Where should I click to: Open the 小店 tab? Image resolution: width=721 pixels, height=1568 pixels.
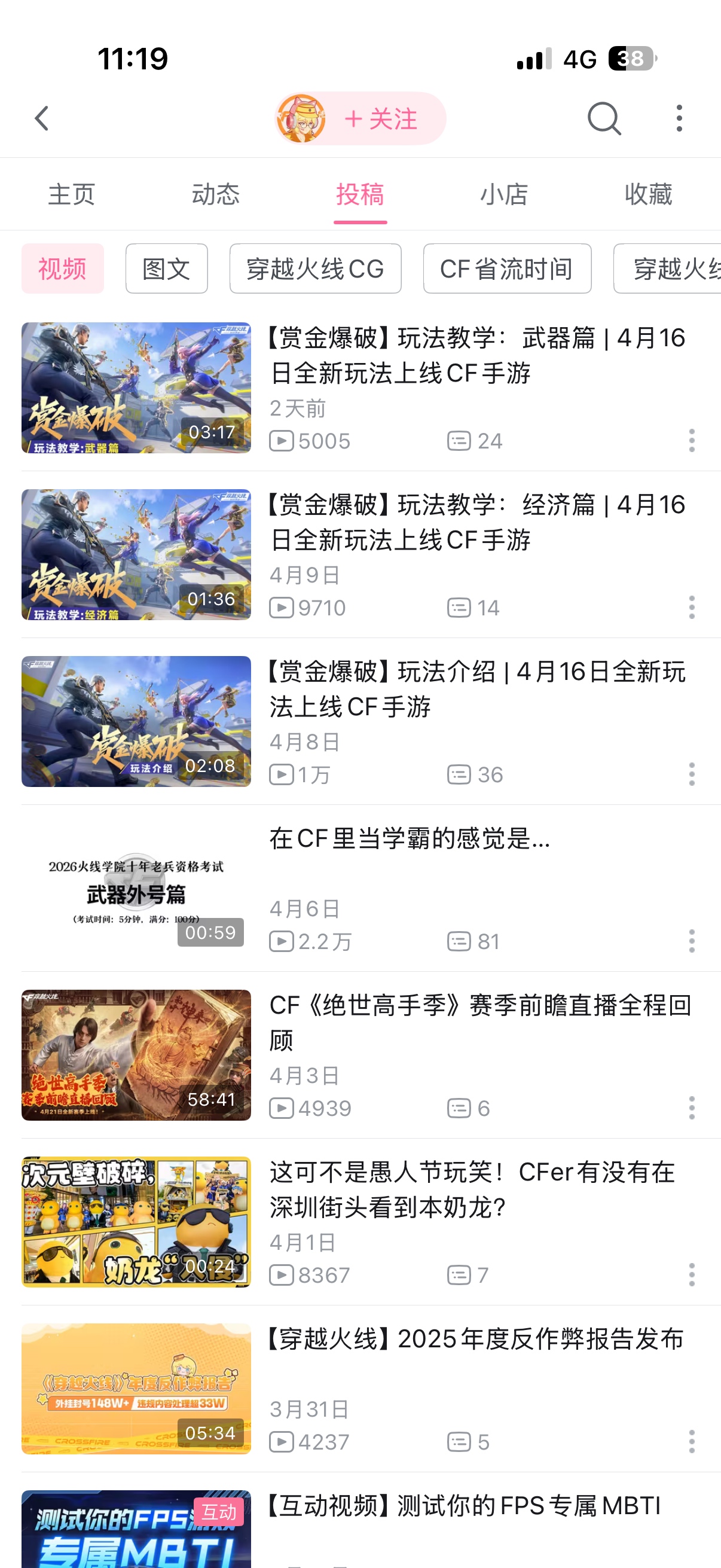click(505, 194)
